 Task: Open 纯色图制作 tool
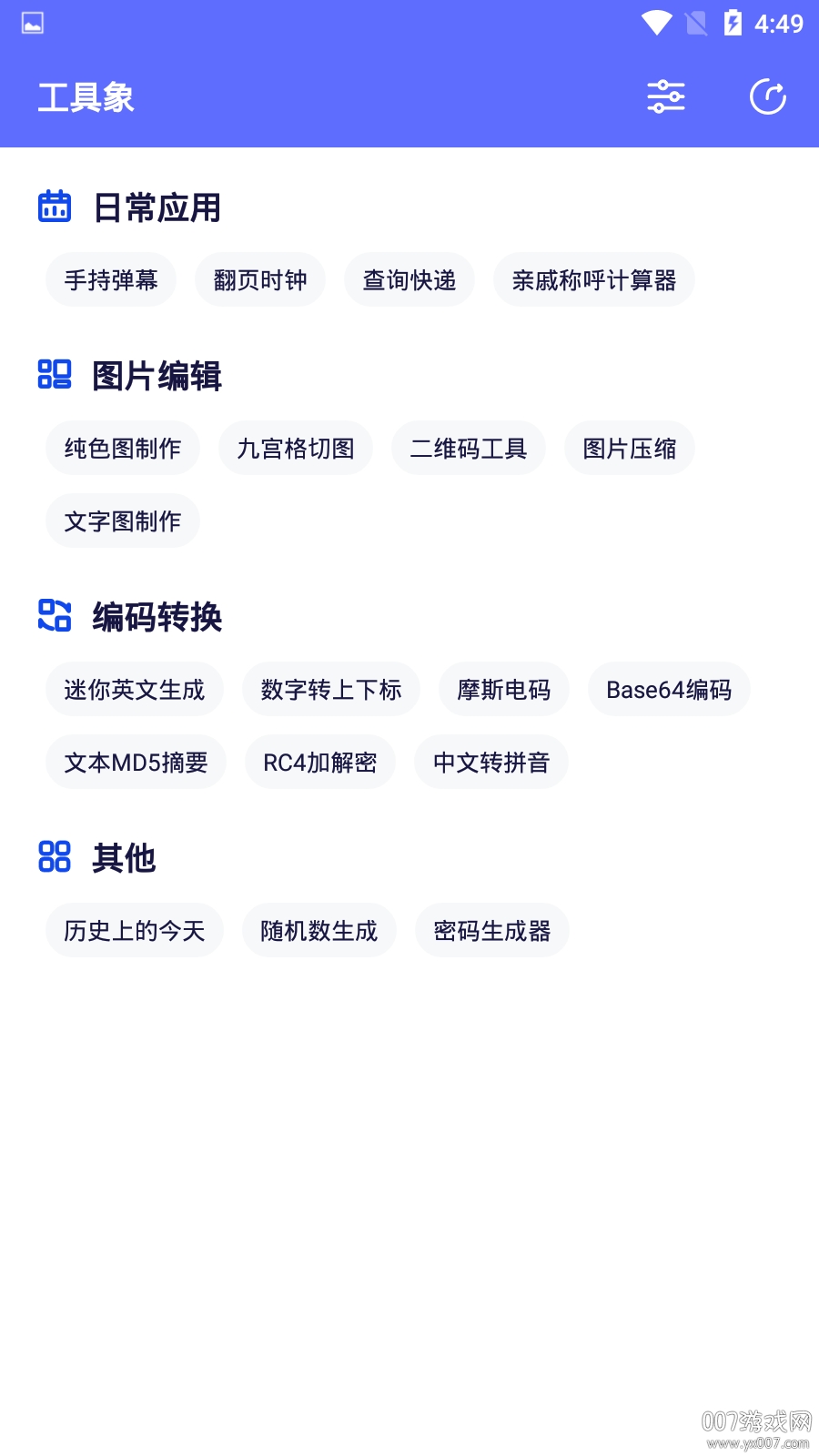(123, 449)
